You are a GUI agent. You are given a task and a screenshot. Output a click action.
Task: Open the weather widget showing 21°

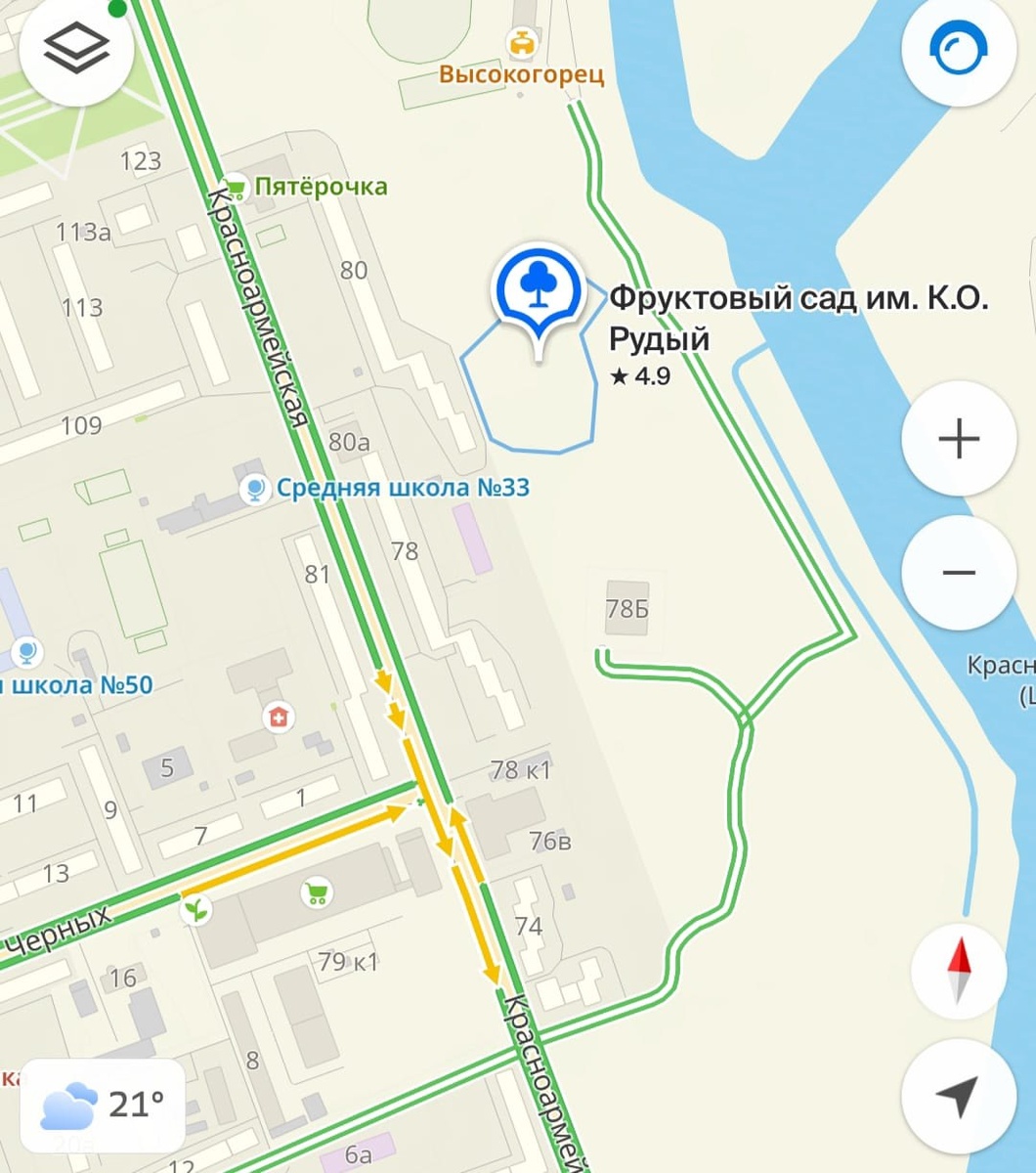pos(103,1107)
